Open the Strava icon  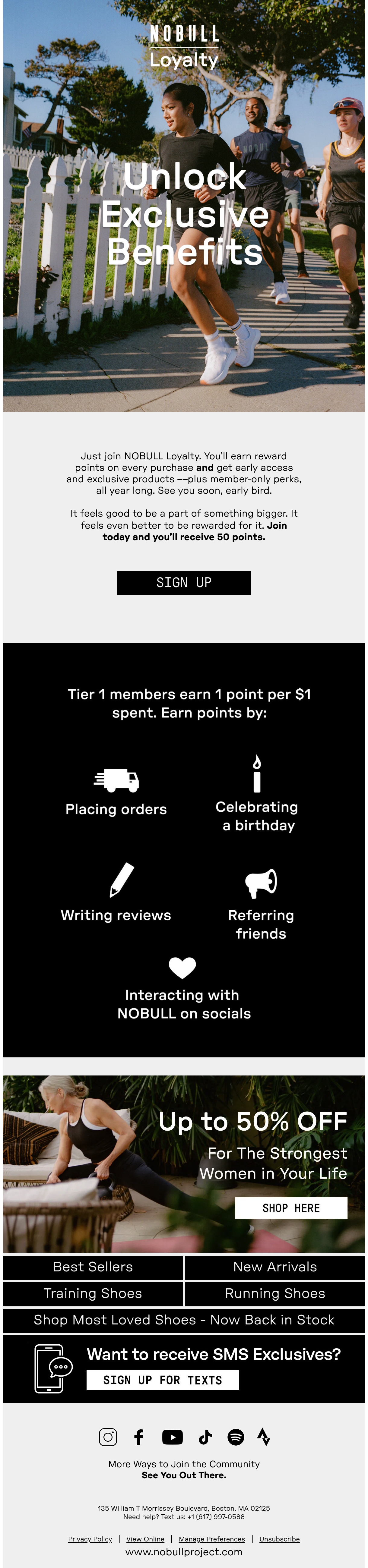point(263,1437)
